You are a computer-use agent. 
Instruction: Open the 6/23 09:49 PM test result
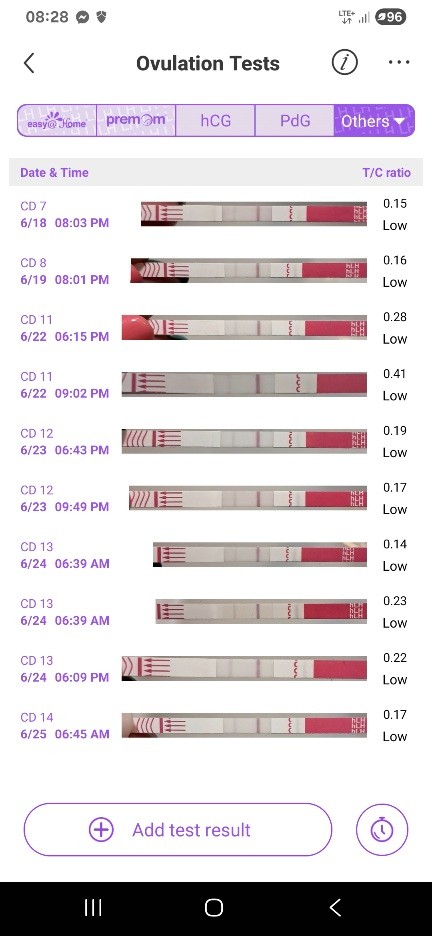(216, 498)
